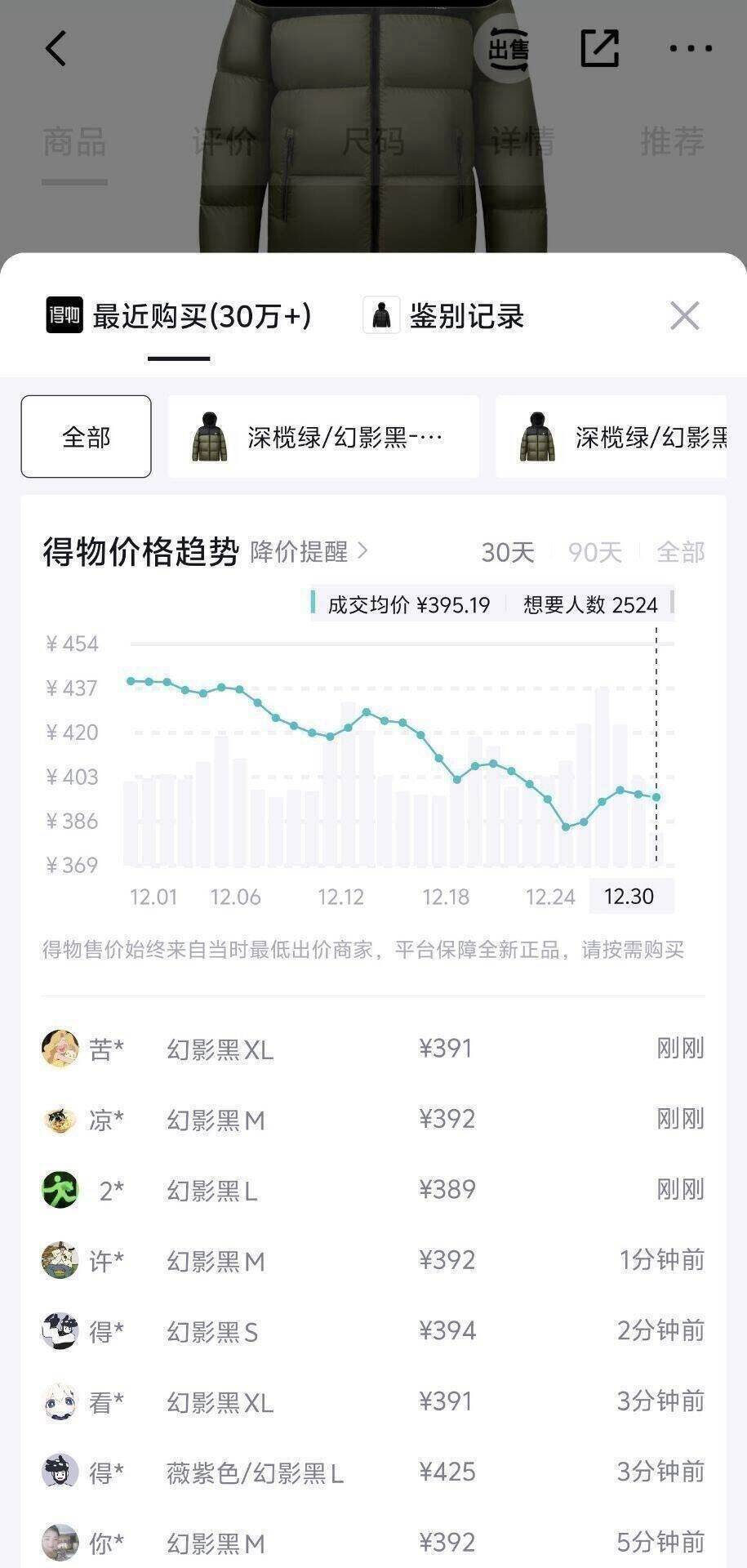747x1568 pixels.
Task: Tap the back arrow to return
Action: click(x=56, y=48)
